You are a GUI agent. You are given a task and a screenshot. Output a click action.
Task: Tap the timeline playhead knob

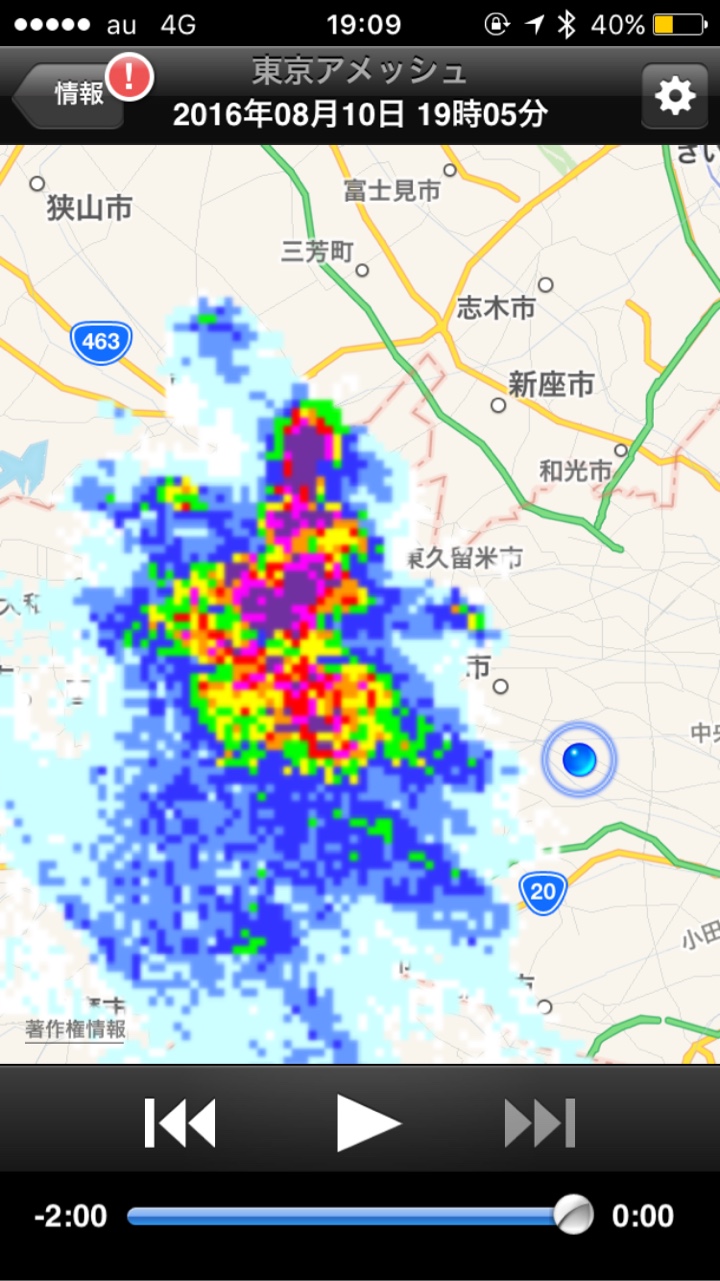pos(573,1215)
